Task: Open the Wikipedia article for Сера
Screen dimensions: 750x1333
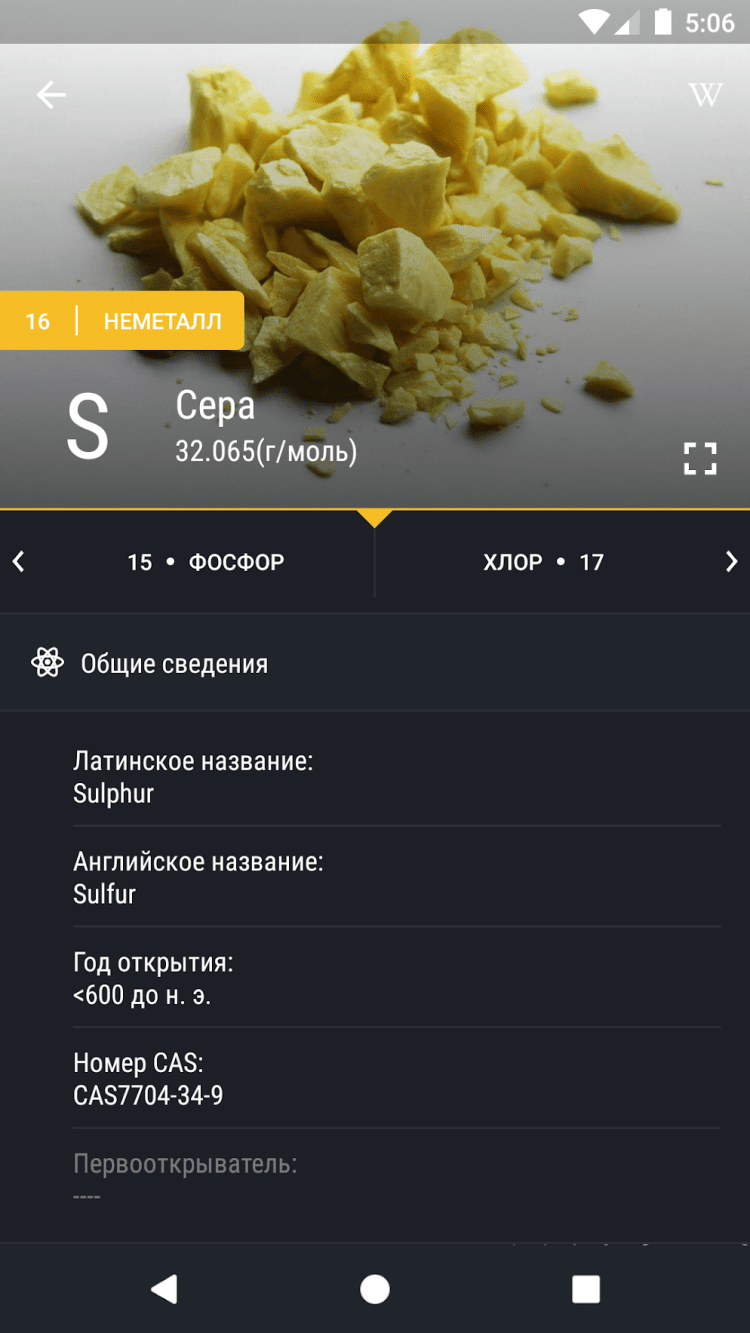Action: pos(705,95)
